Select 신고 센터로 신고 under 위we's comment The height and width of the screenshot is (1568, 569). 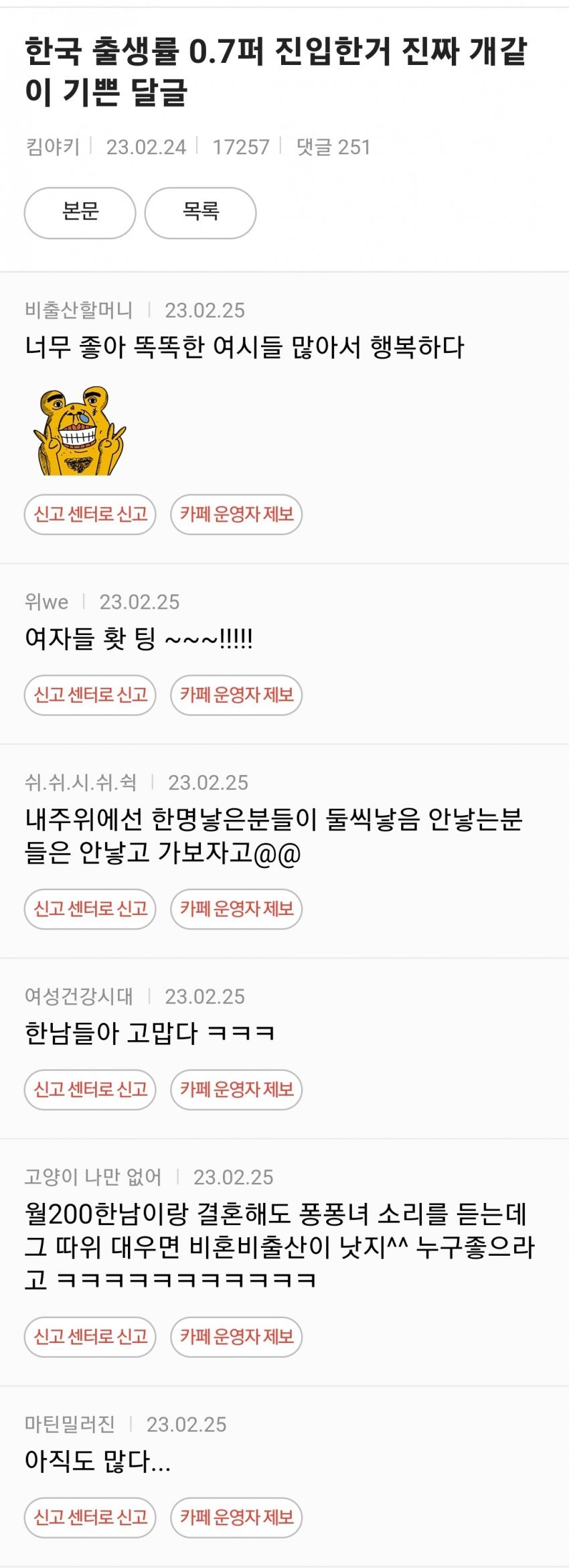90,695
